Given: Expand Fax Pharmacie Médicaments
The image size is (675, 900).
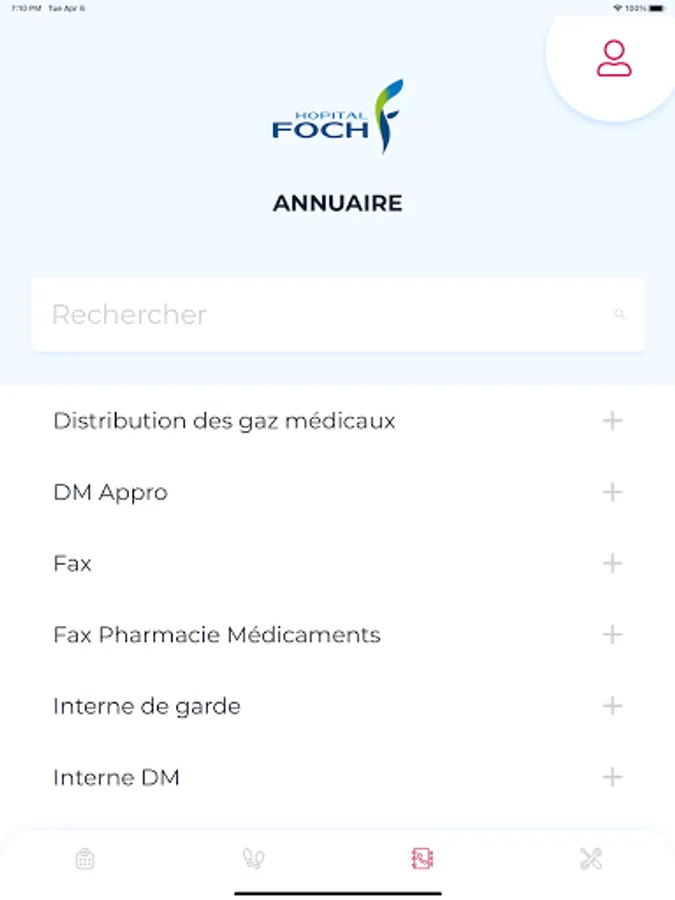Looking at the screenshot, I should 612,635.
